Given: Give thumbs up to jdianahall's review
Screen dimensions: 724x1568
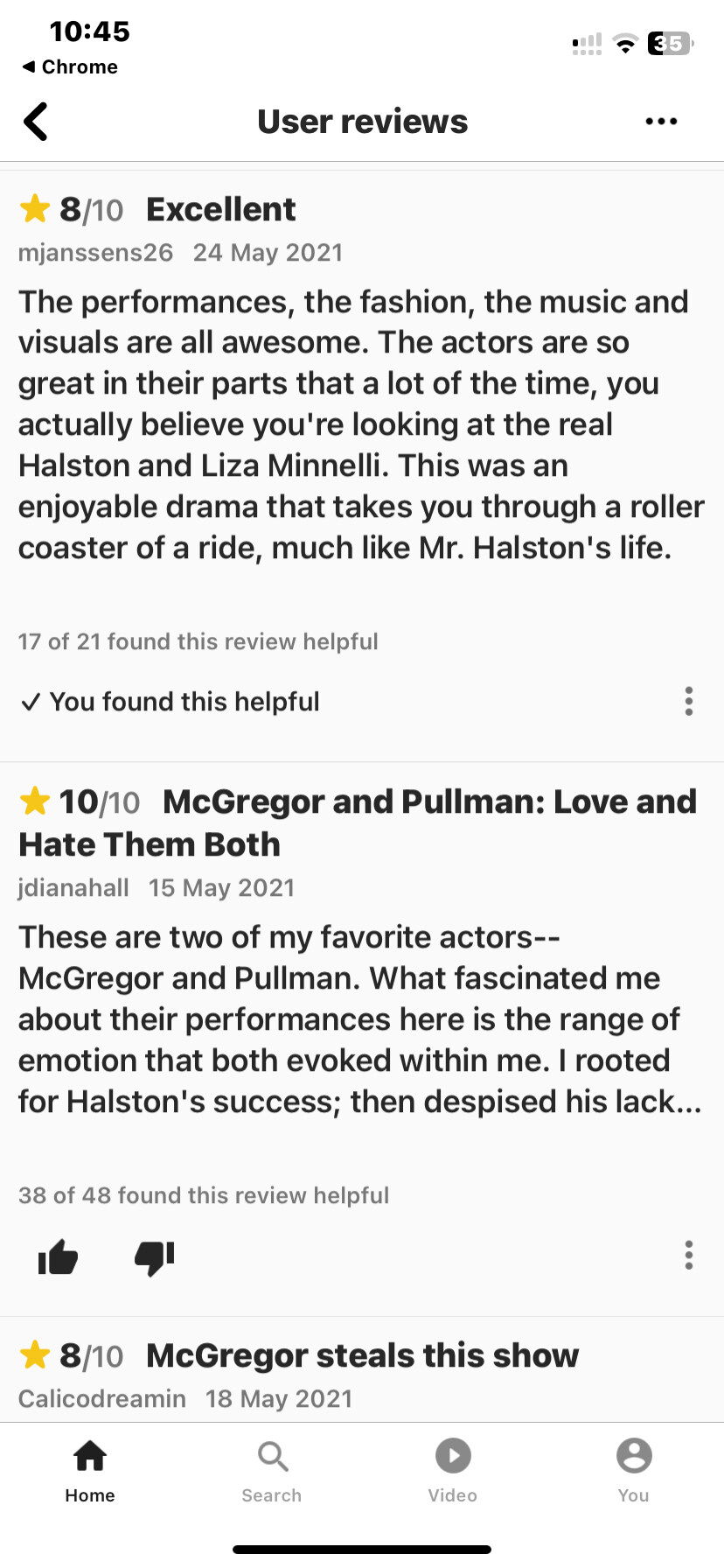Looking at the screenshot, I should 58,1257.
